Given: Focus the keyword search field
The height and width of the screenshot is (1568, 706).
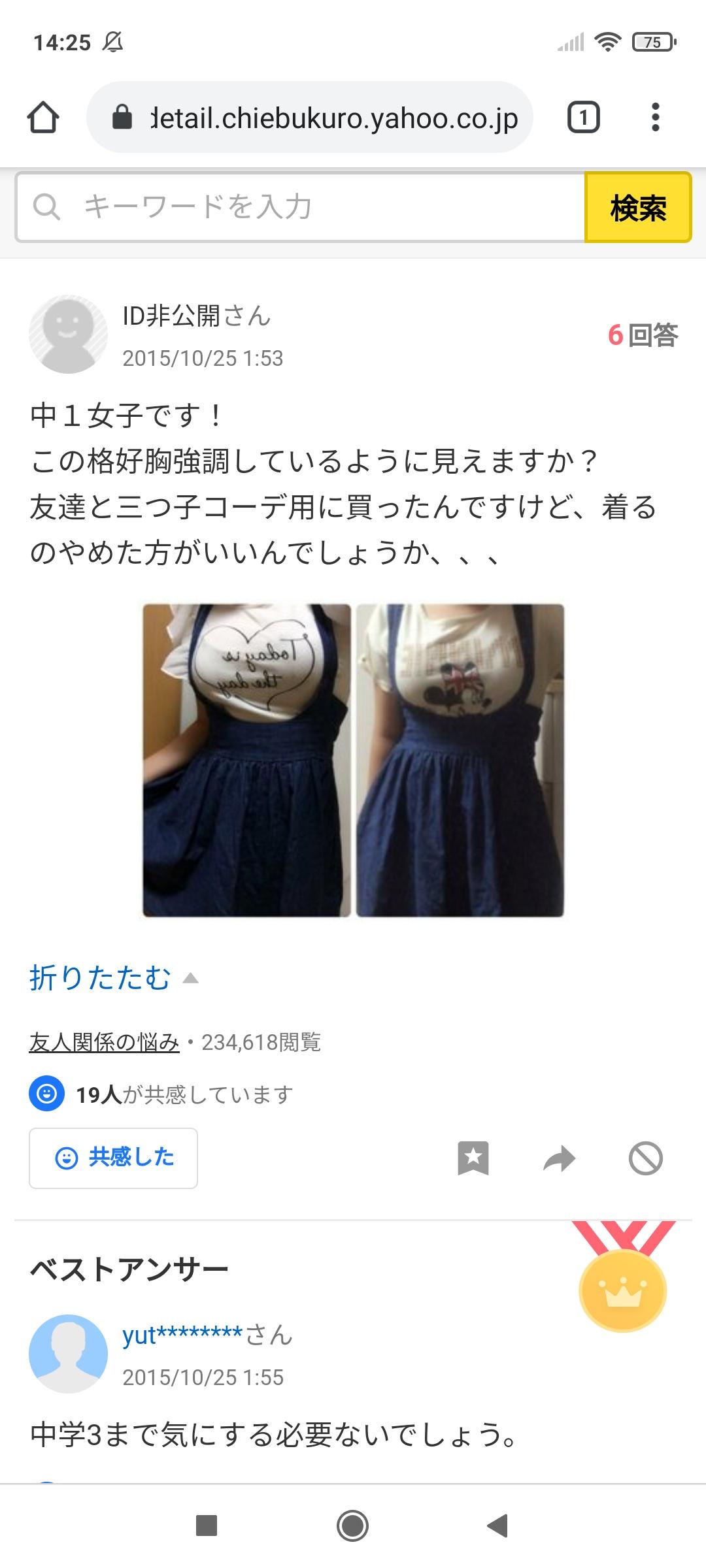Looking at the screenshot, I should tap(301, 207).
